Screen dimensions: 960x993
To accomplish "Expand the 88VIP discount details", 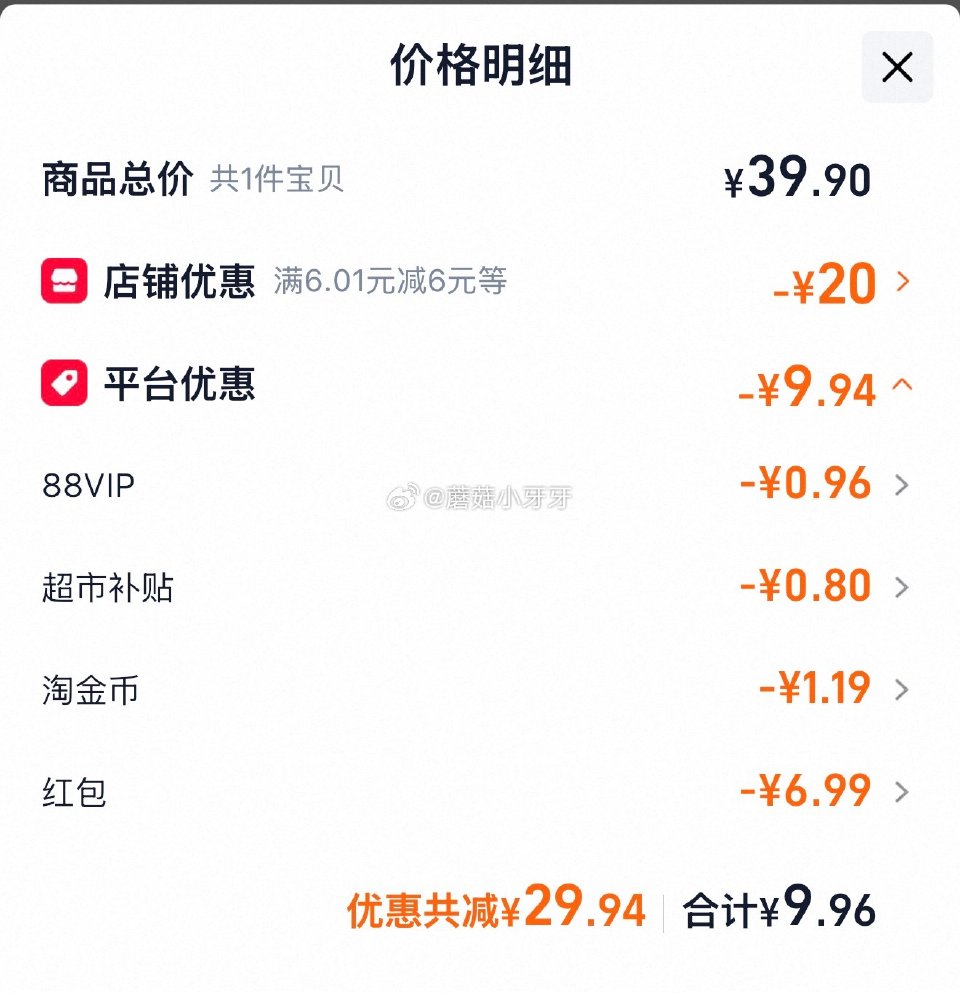I will [x=903, y=487].
